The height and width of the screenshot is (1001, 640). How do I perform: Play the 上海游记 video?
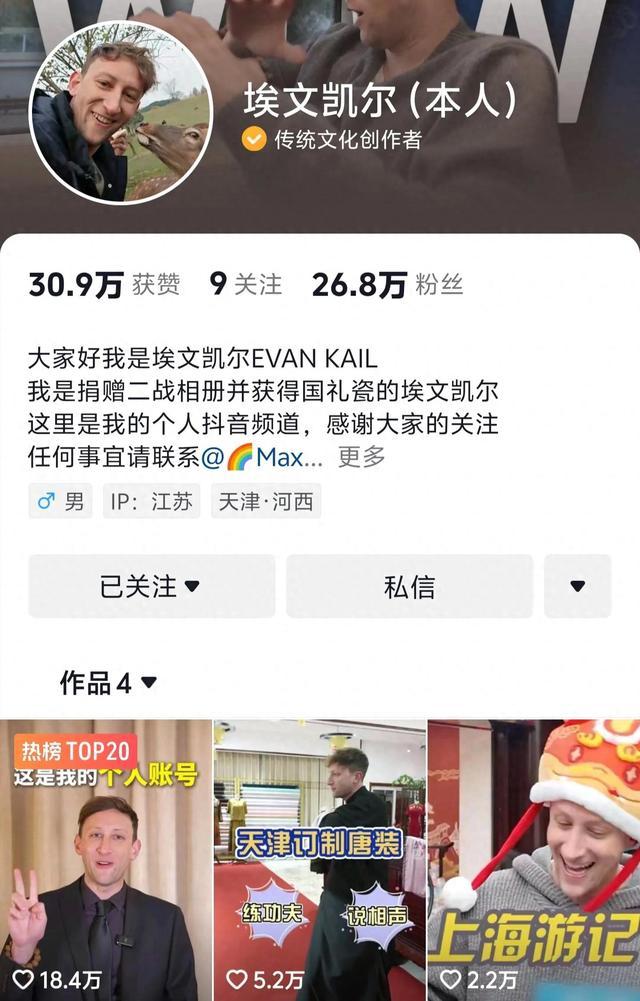(x=534, y=860)
